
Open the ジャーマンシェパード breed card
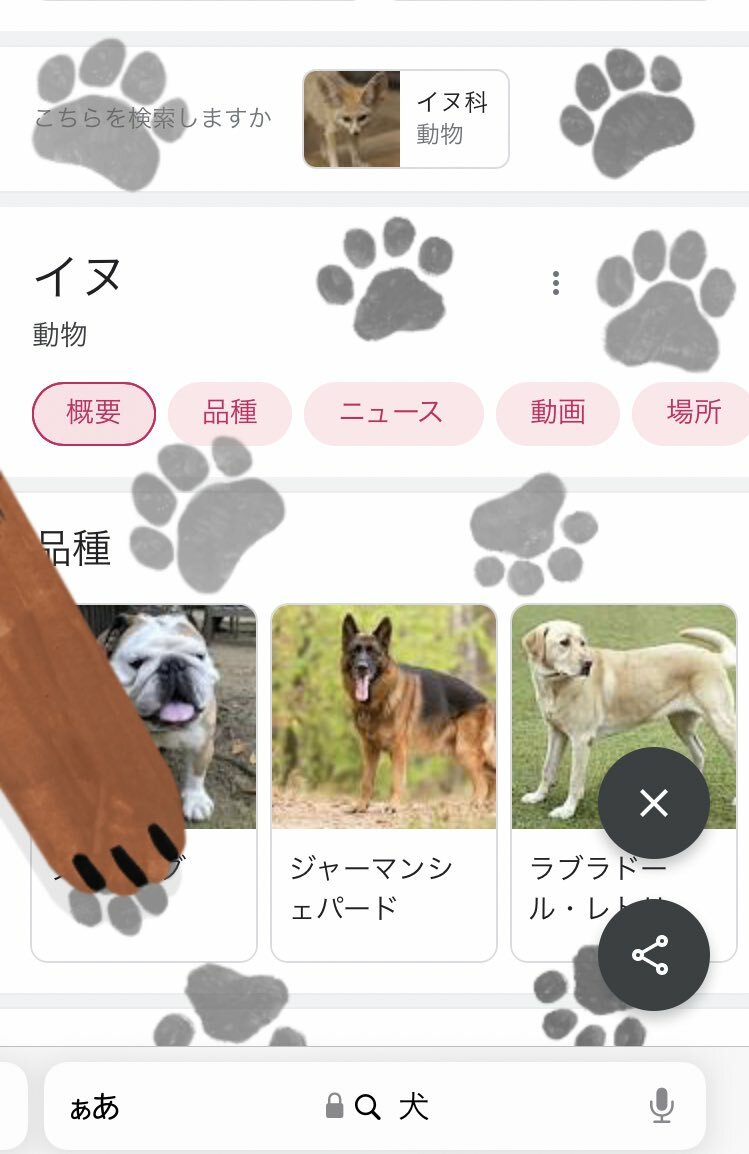click(384, 780)
